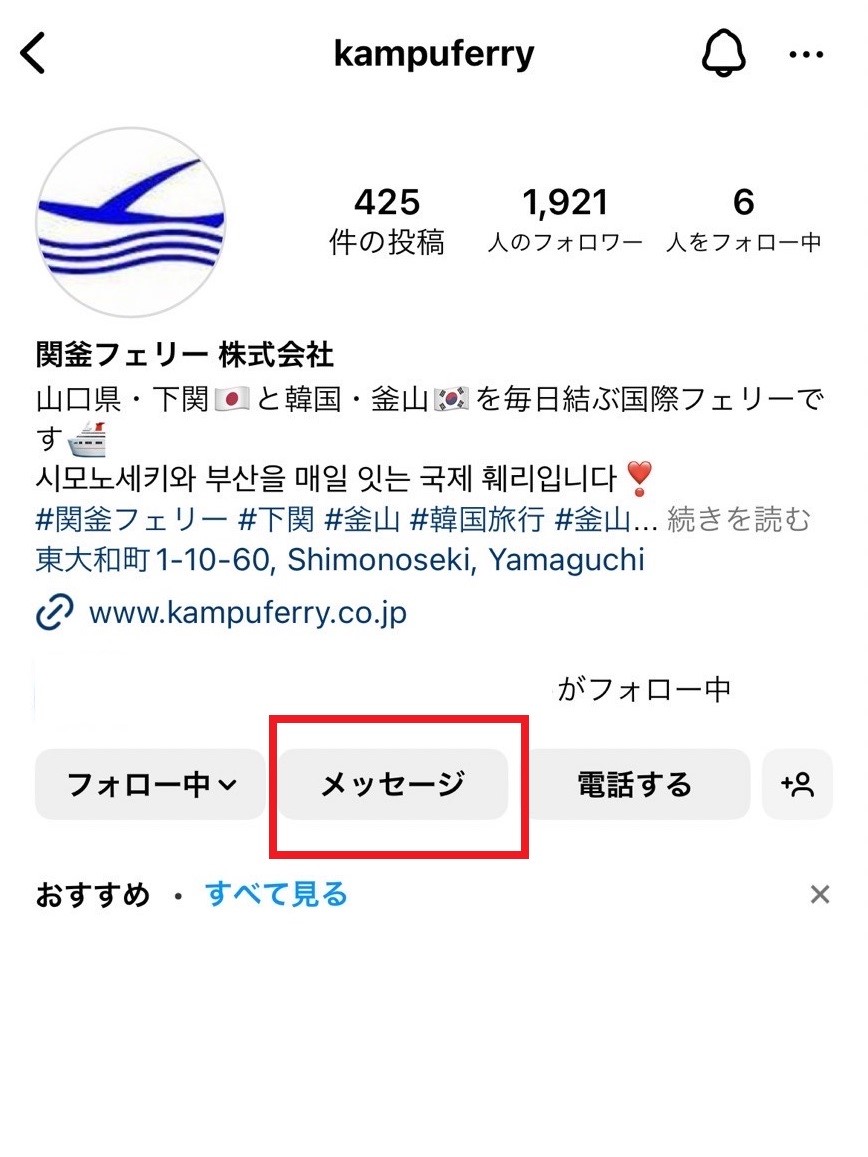Open the フォロー中 dropdown button
This screenshot has width=868, height=1157.
[151, 784]
